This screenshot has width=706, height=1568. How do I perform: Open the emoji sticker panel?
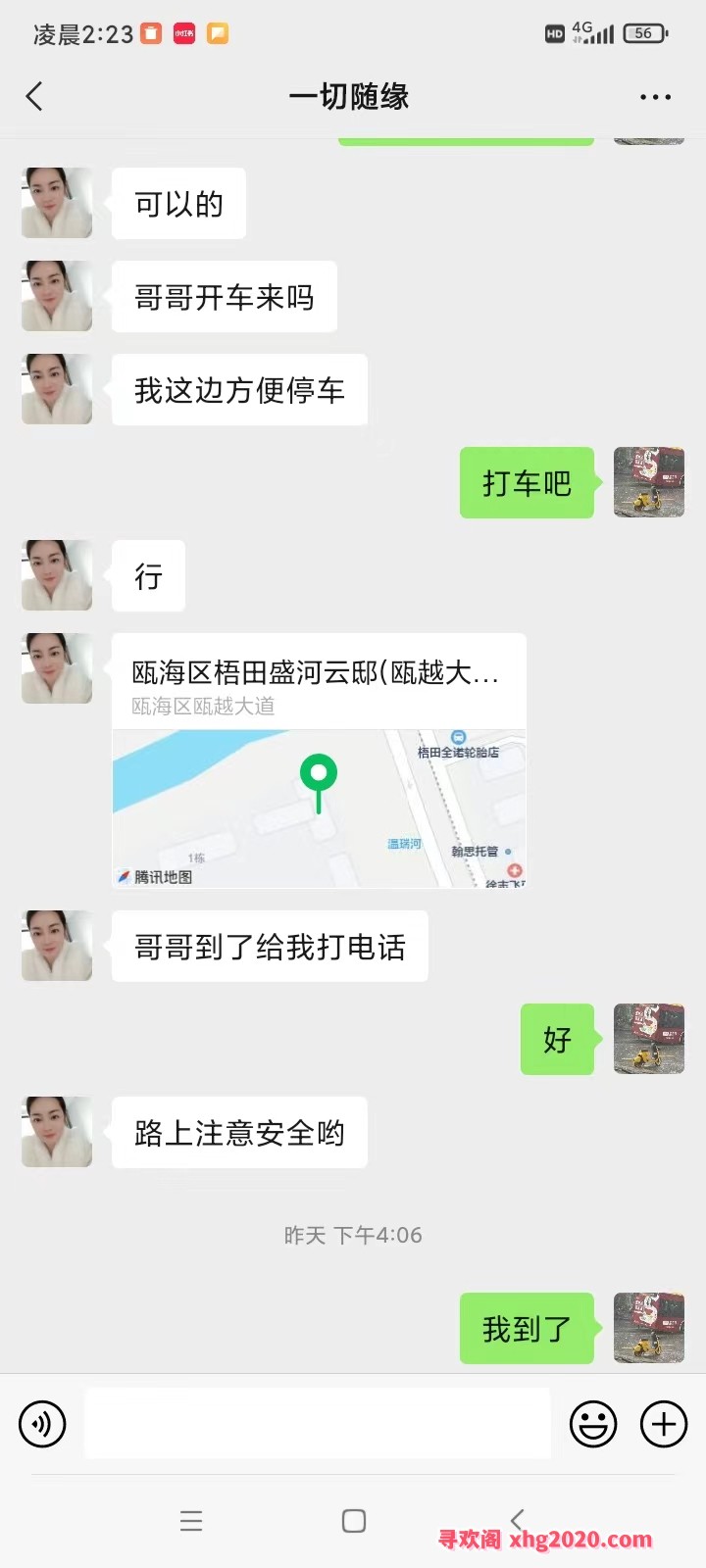(x=593, y=1423)
